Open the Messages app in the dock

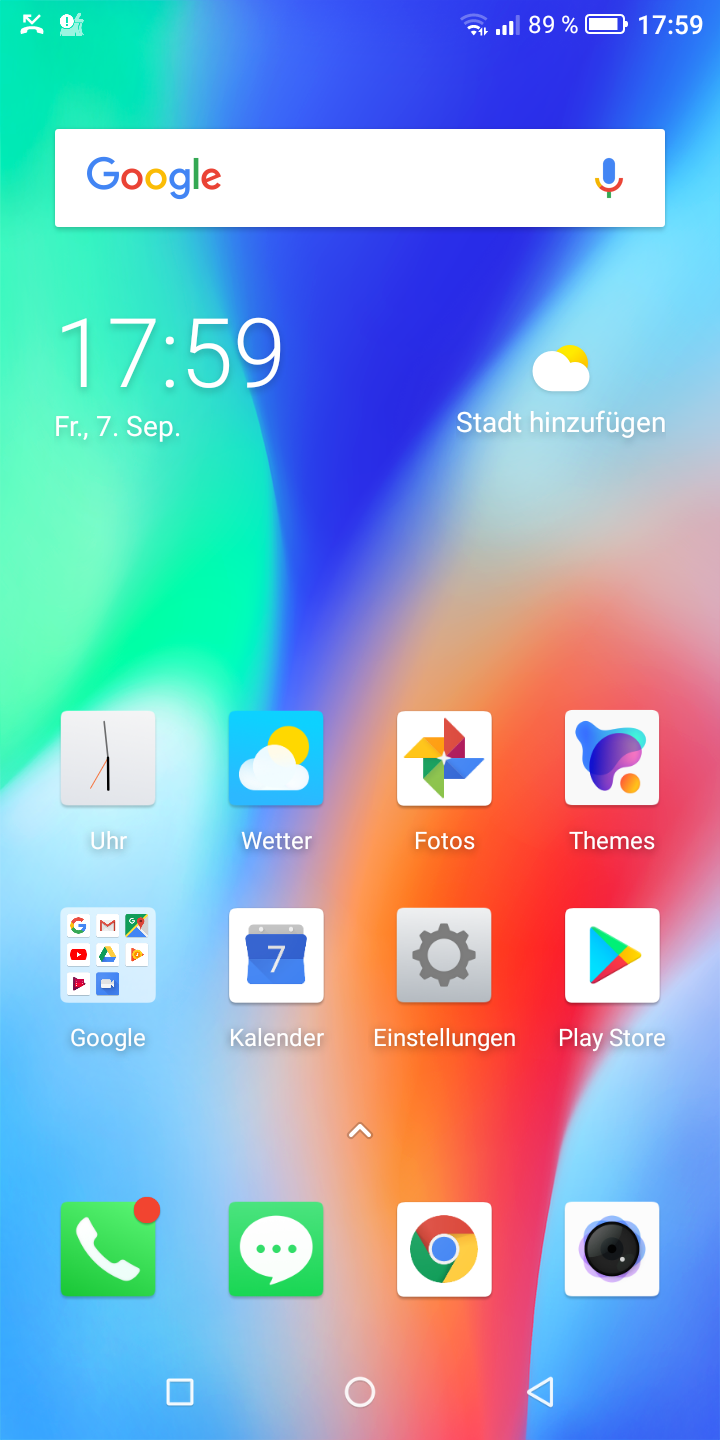(x=276, y=1249)
